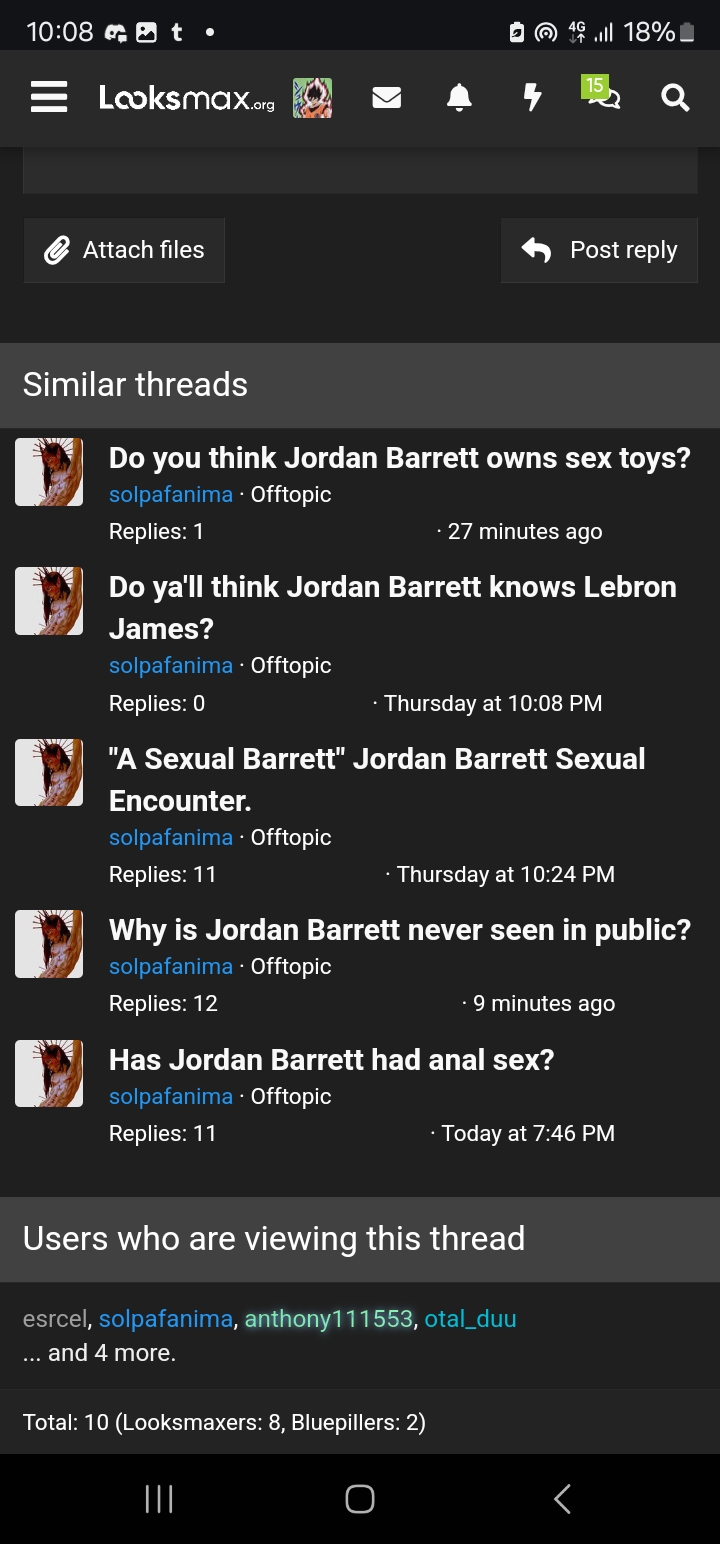Go to the Looksmax.org home logo
This screenshot has height=1544, width=720.
point(186,98)
